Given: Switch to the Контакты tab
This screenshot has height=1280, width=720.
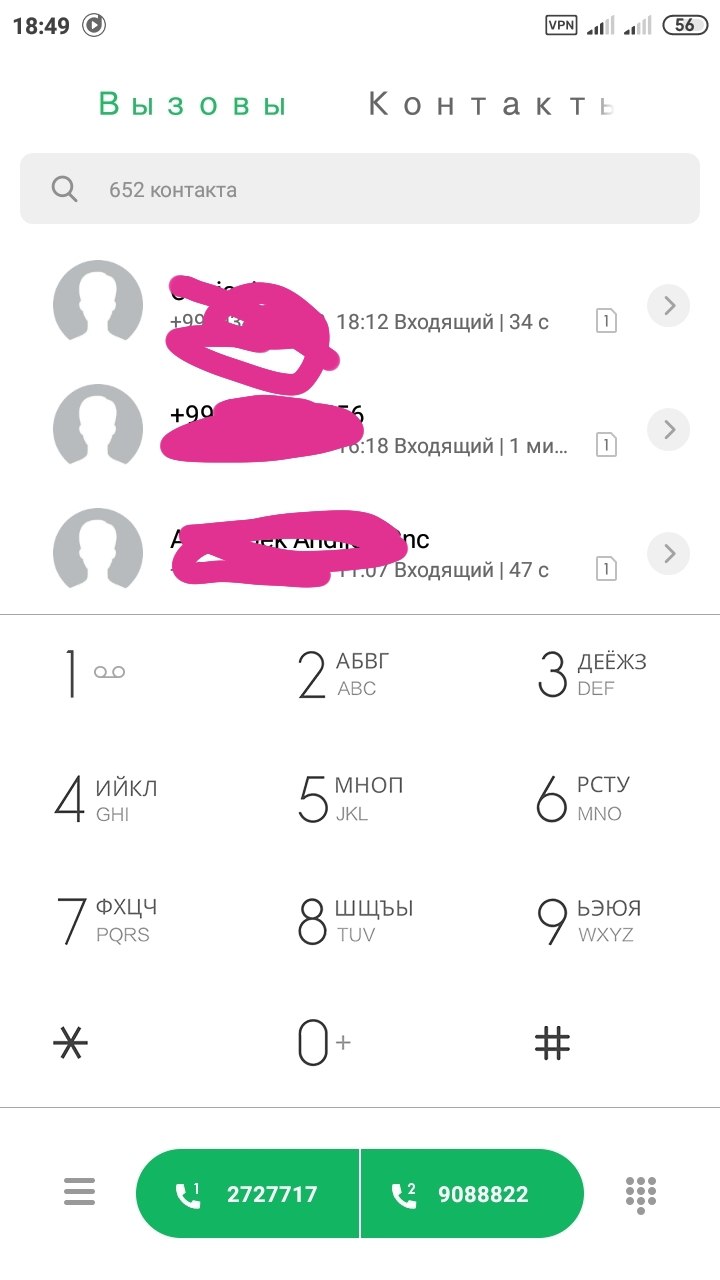Looking at the screenshot, I should 490,104.
